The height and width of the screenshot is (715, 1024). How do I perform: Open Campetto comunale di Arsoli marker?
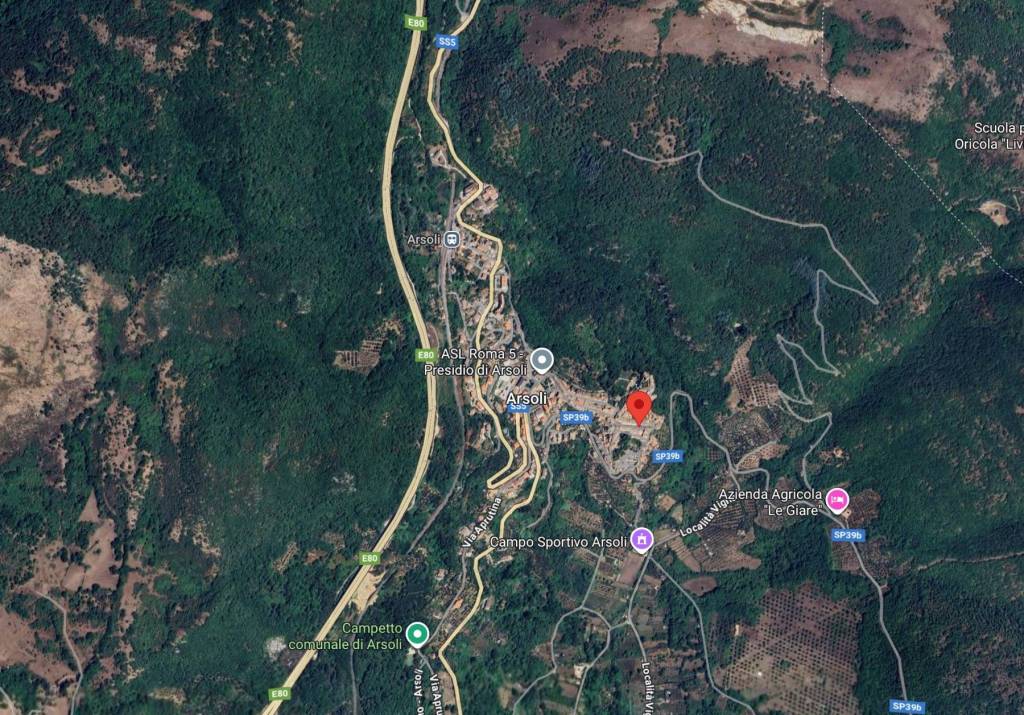click(417, 633)
